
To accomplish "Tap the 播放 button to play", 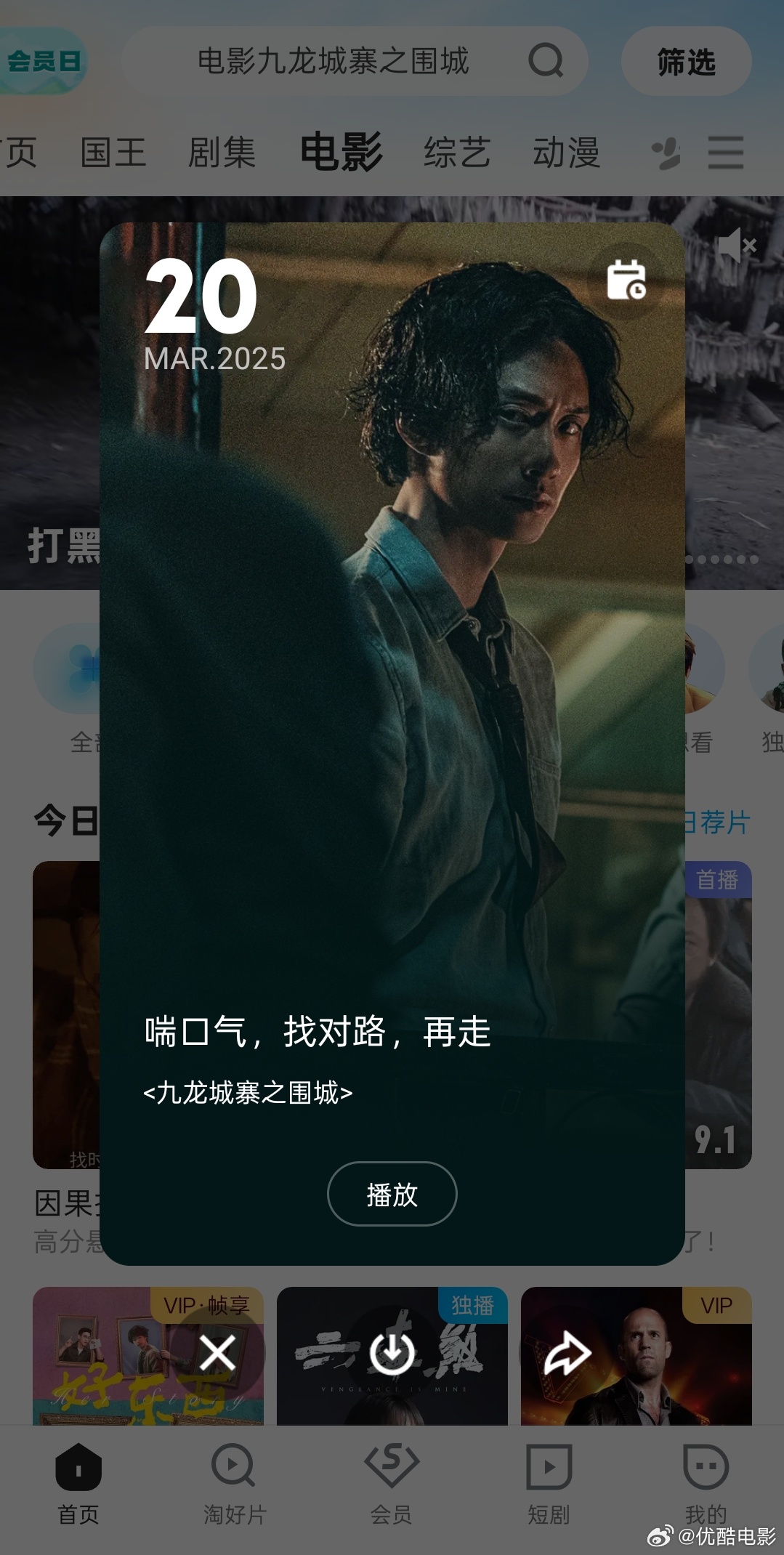I will pos(392,1194).
